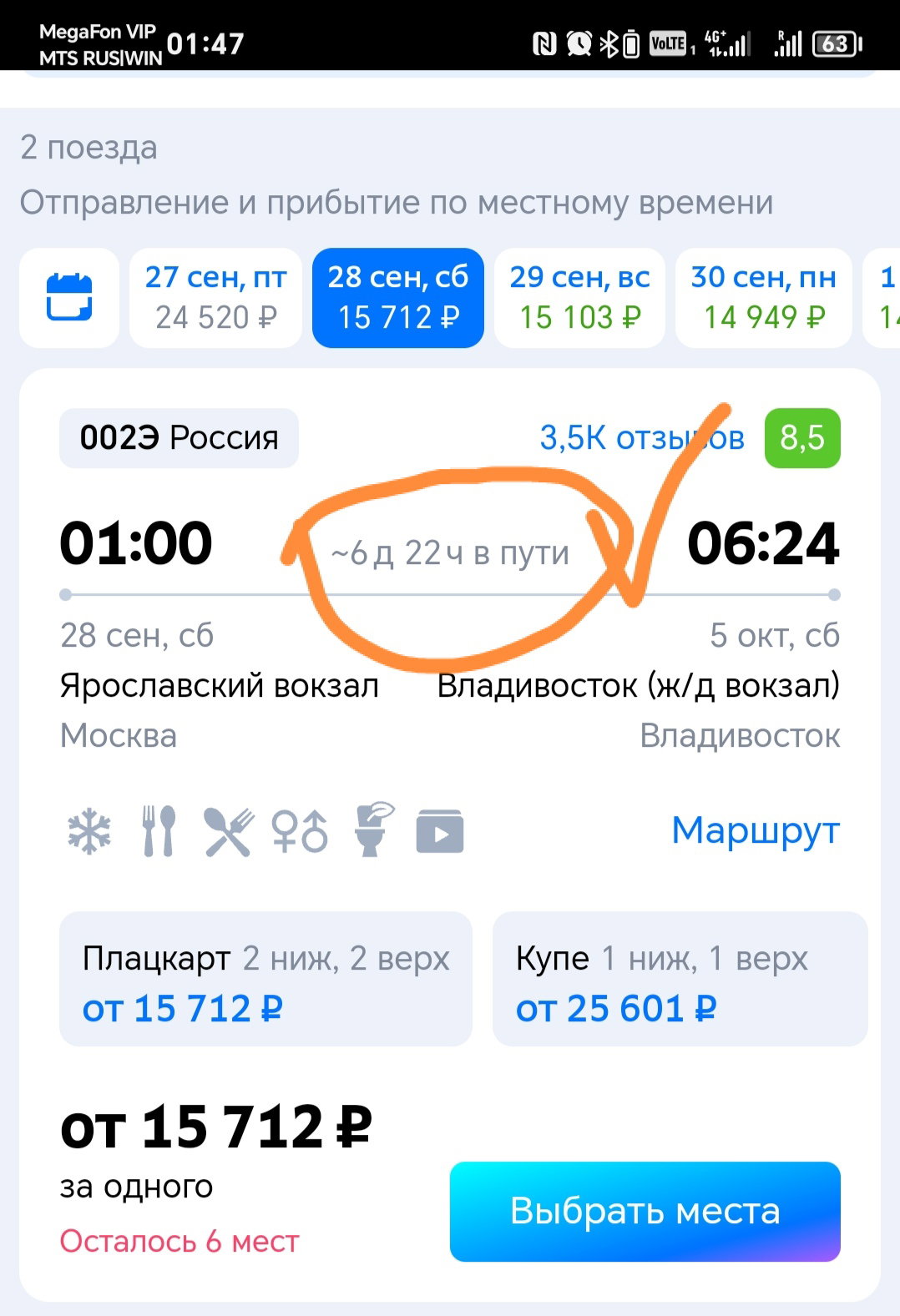View the train route via Маршрут
This screenshot has height=1316, width=900.
(756, 829)
